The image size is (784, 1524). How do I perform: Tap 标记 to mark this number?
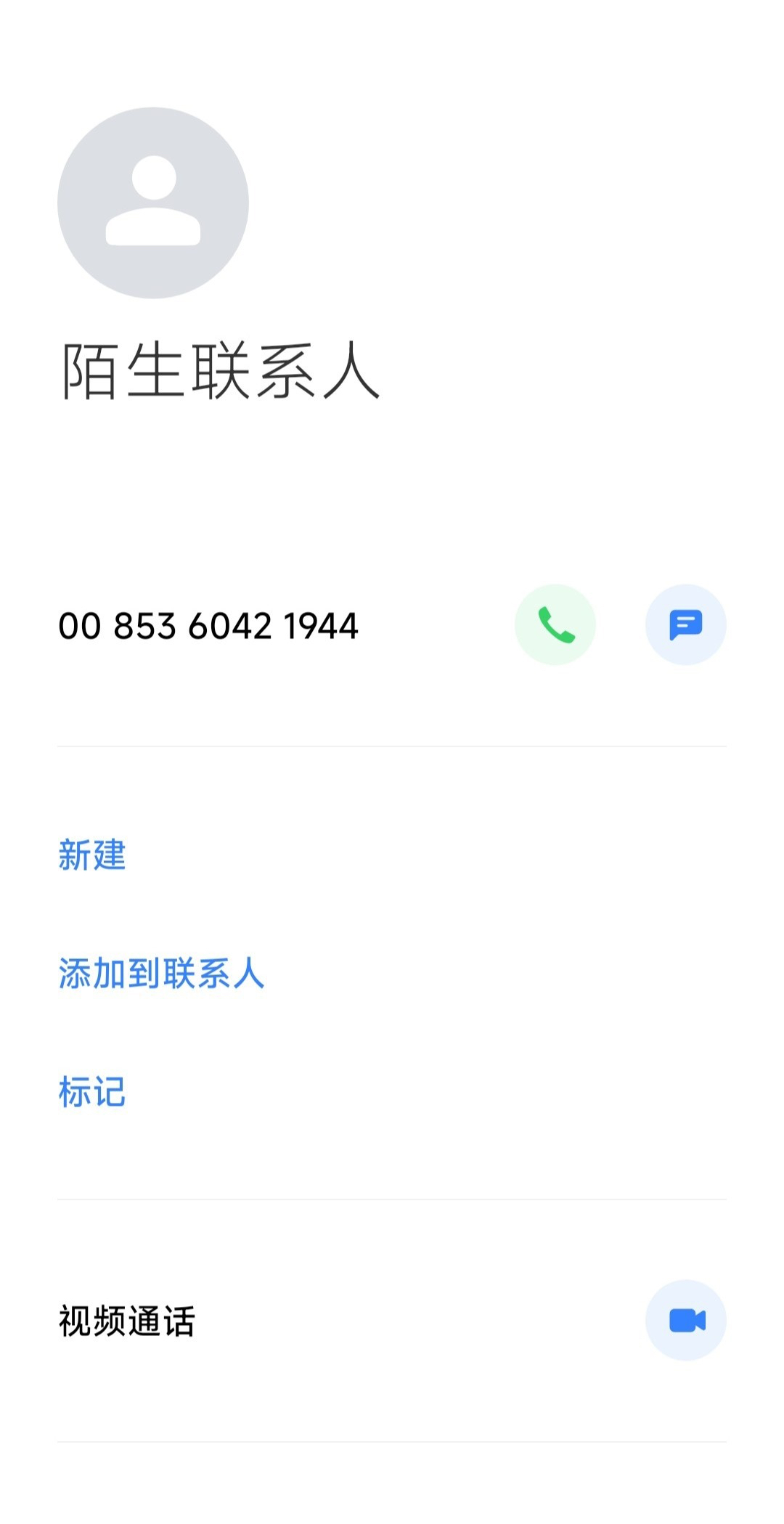[x=92, y=1091]
